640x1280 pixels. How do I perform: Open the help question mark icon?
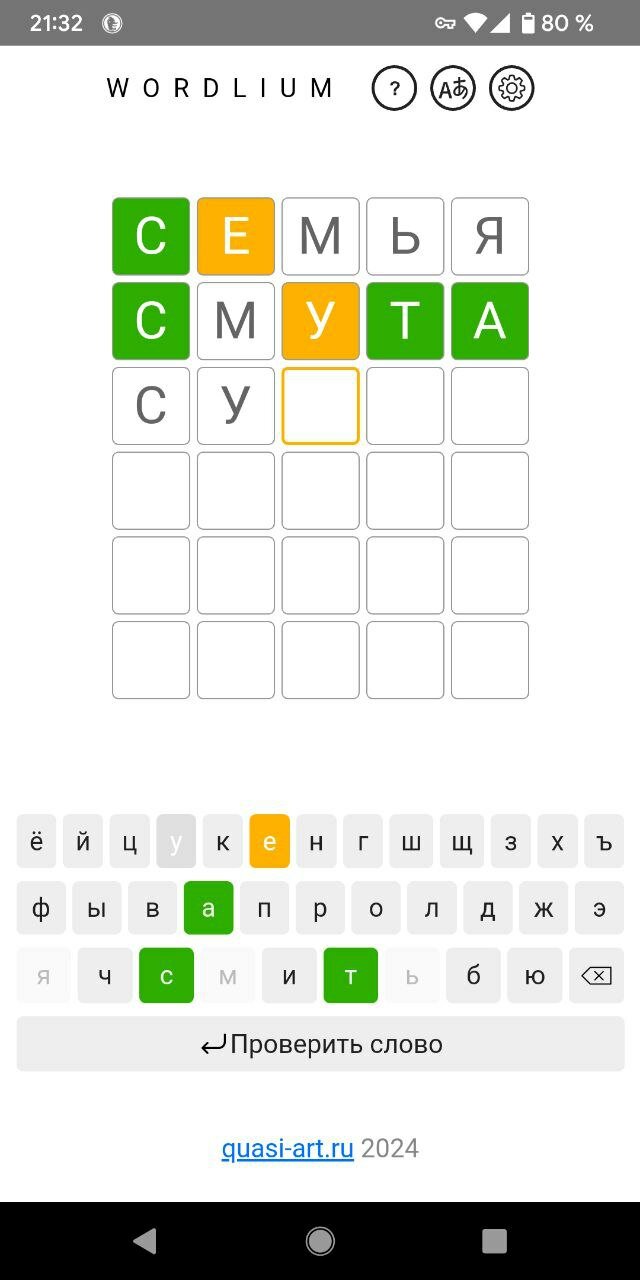pos(394,89)
